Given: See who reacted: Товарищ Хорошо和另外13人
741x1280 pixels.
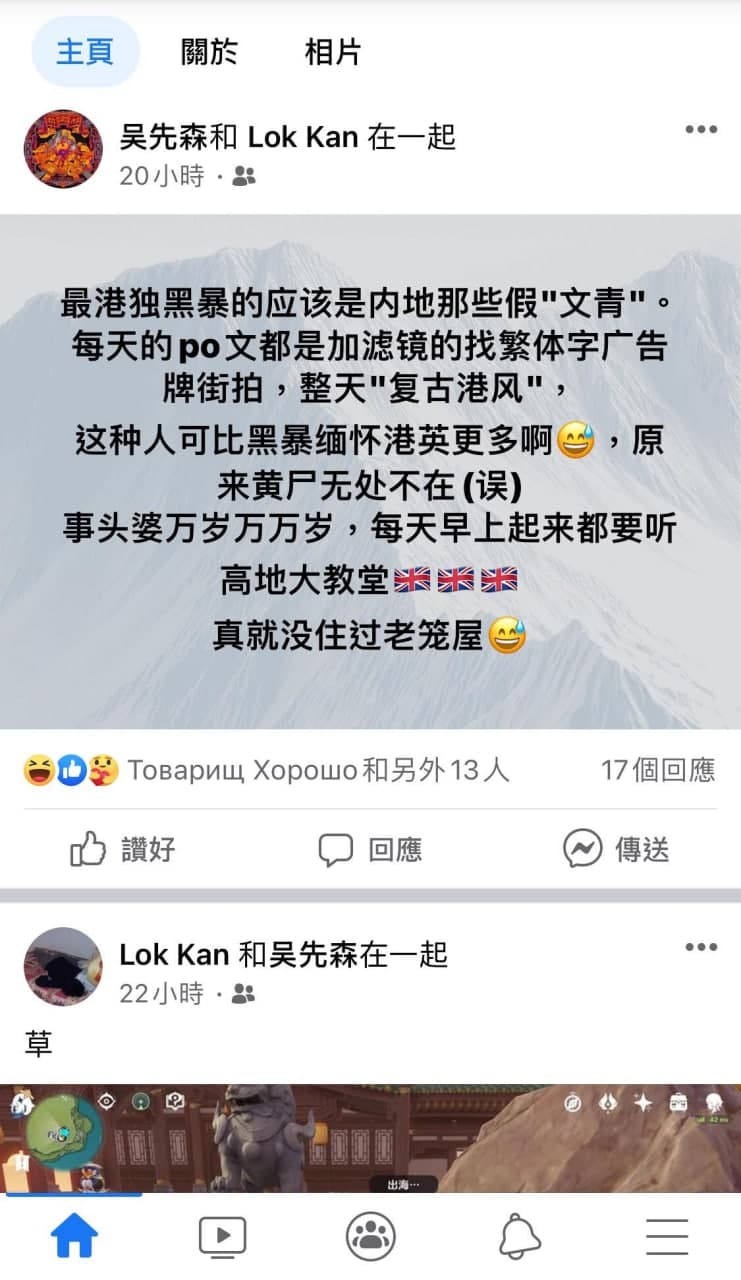Looking at the screenshot, I should click(x=266, y=770).
